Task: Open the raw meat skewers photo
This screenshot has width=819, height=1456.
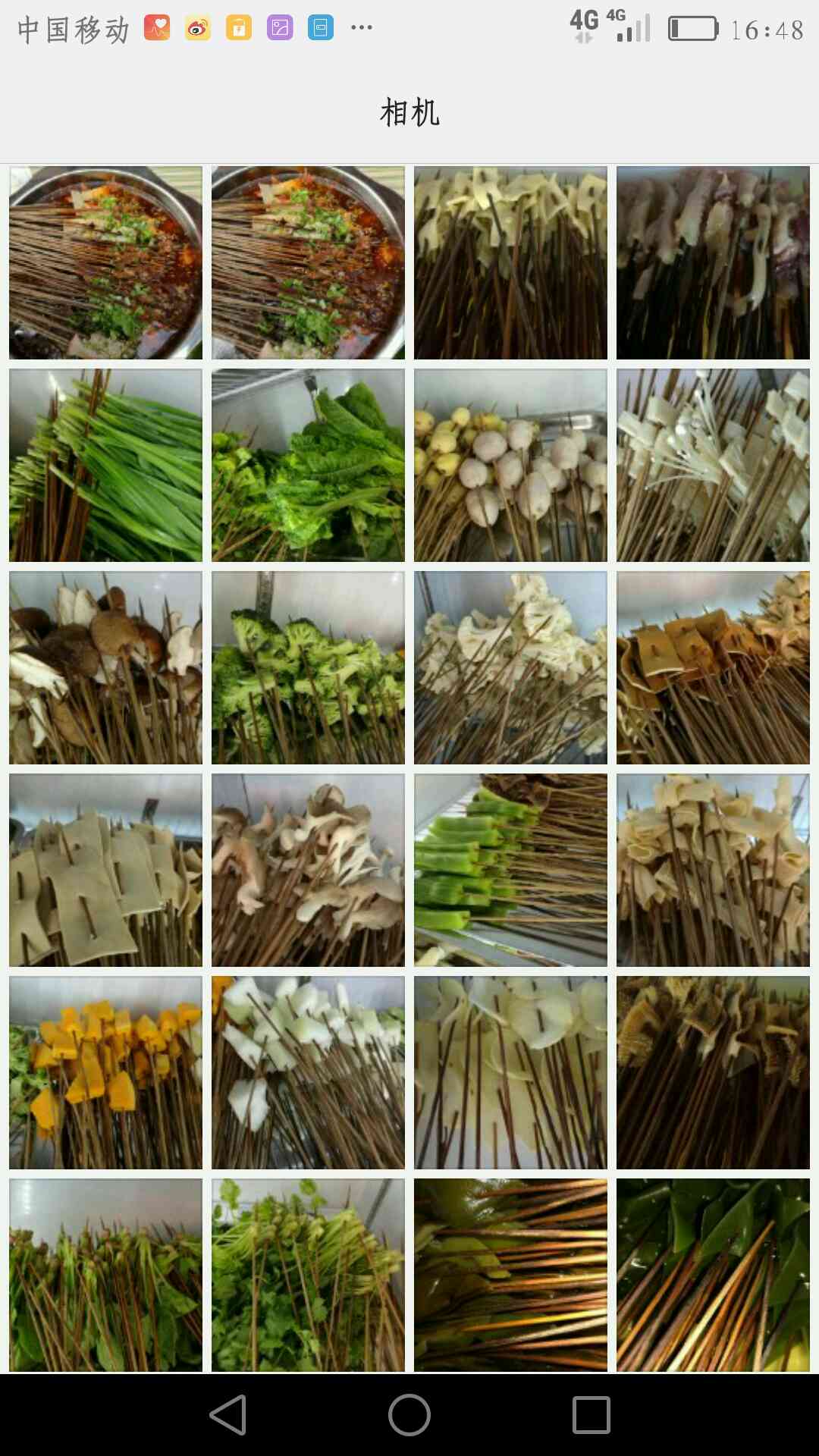Action: [713, 262]
